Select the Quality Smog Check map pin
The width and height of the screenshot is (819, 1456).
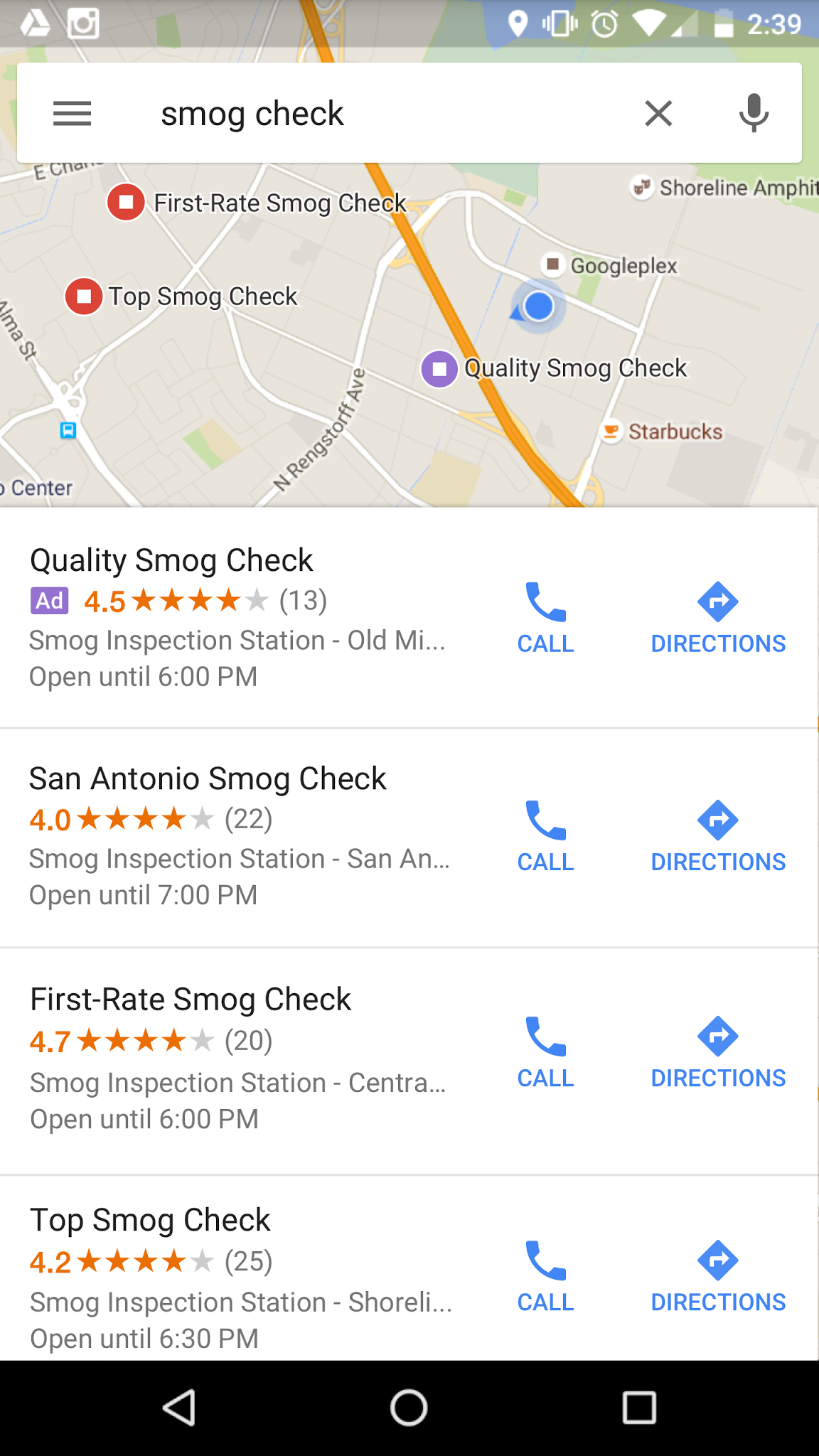click(439, 369)
